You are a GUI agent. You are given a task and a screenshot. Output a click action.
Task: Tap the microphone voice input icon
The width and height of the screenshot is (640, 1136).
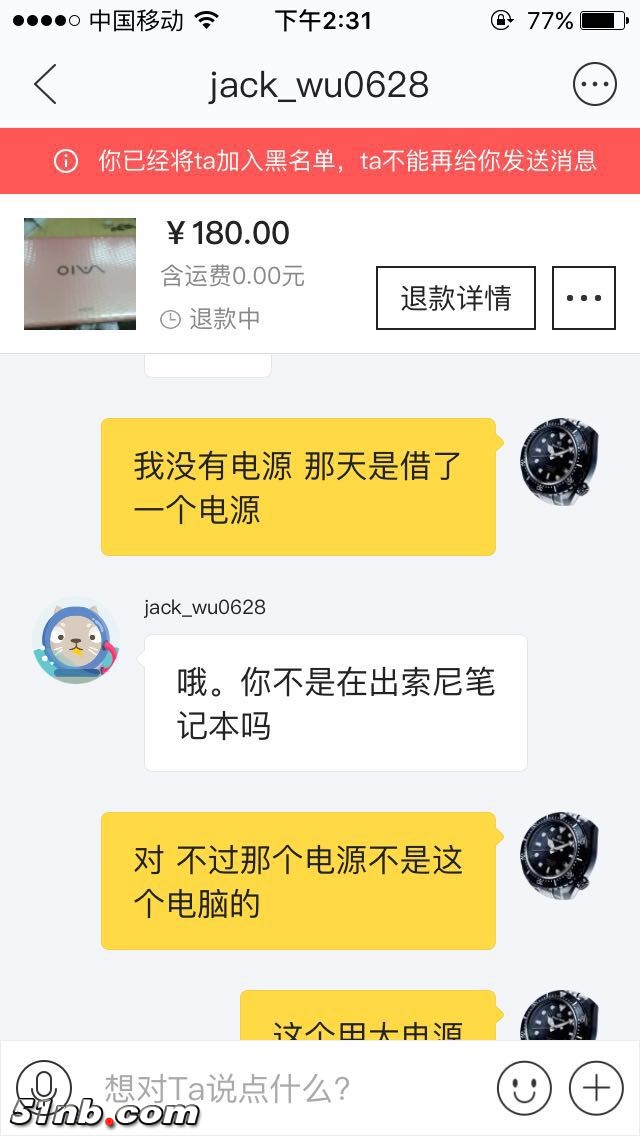coord(44,1086)
